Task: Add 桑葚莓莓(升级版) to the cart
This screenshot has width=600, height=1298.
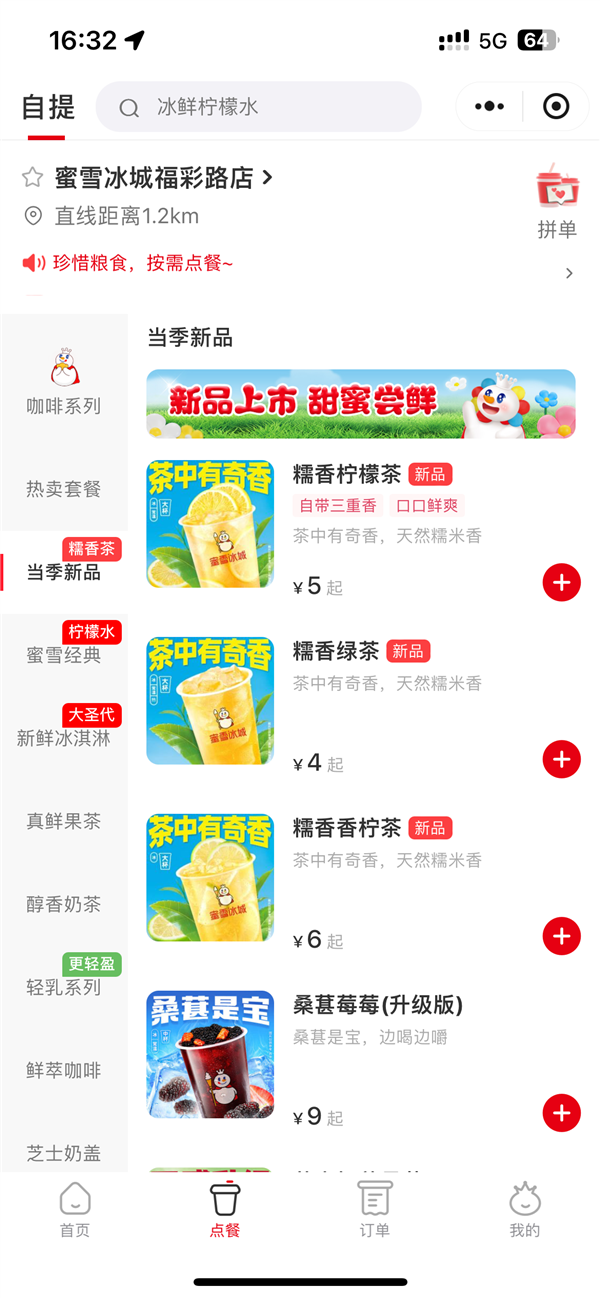Action: coord(561,1113)
